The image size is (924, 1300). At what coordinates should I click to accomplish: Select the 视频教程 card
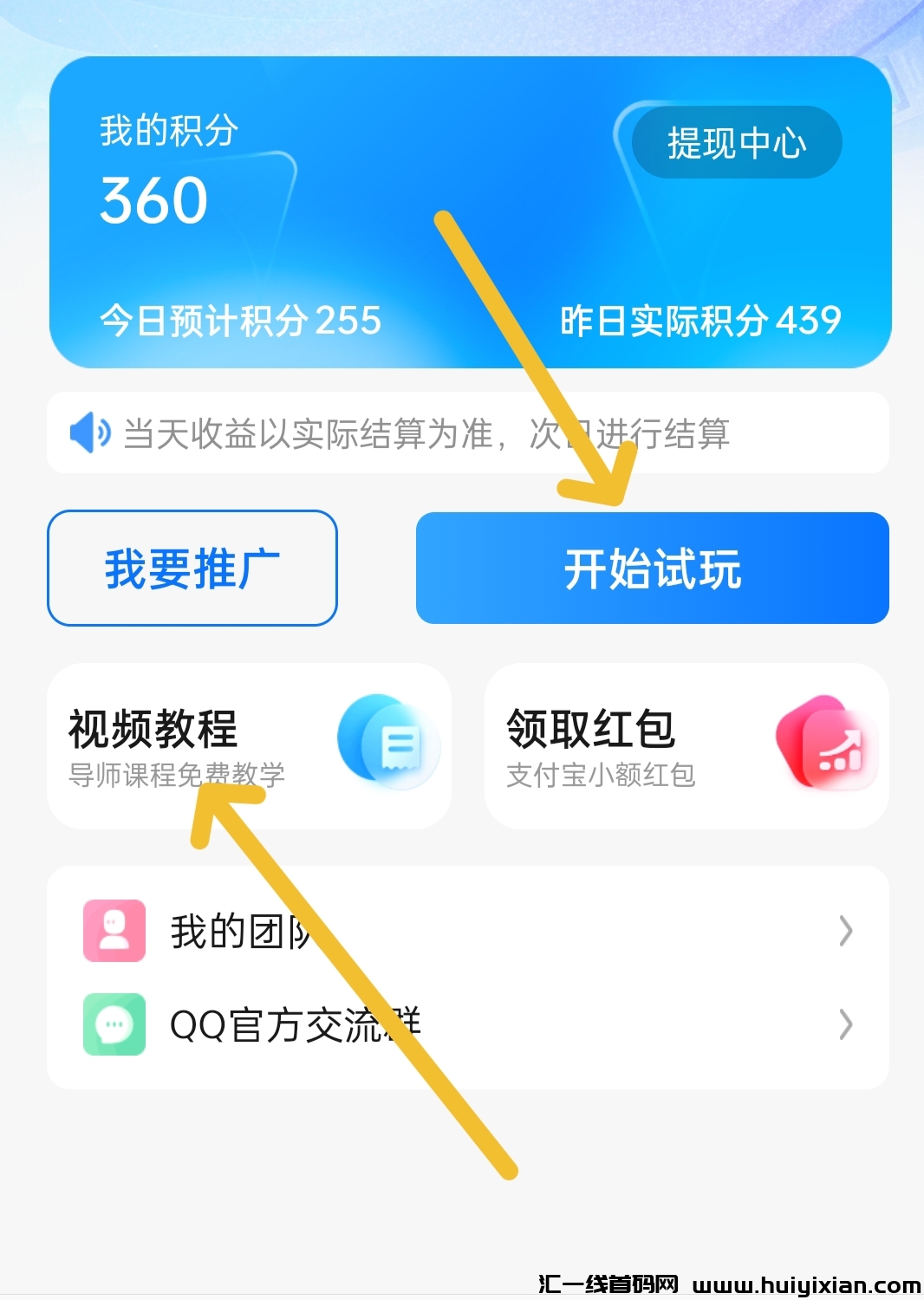(251, 745)
